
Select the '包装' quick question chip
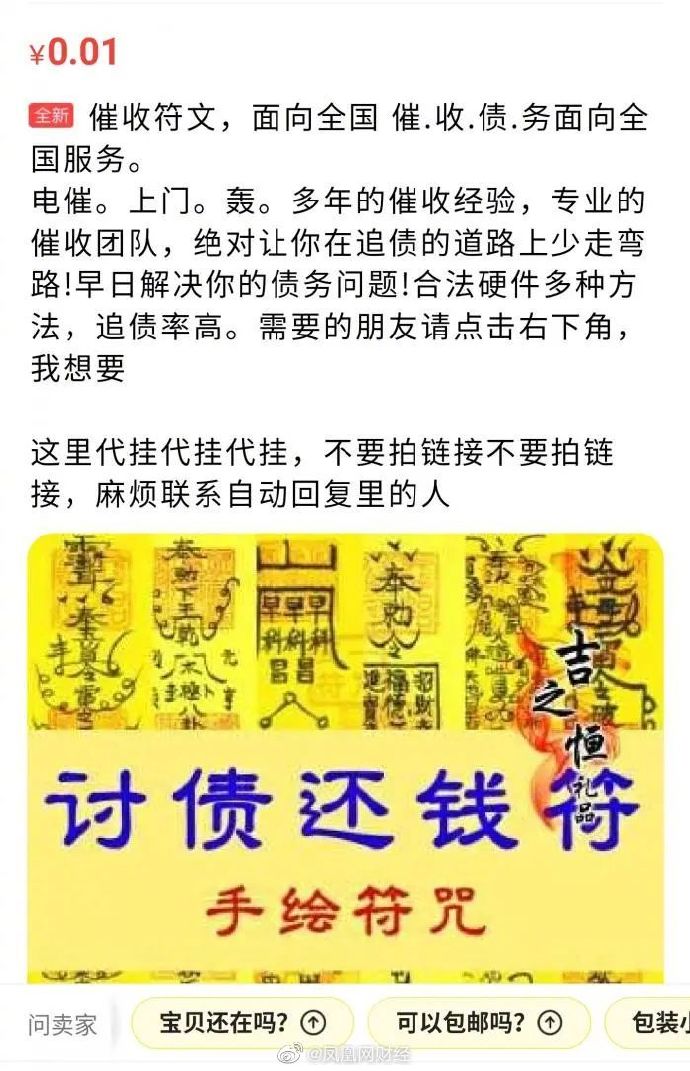652,1022
